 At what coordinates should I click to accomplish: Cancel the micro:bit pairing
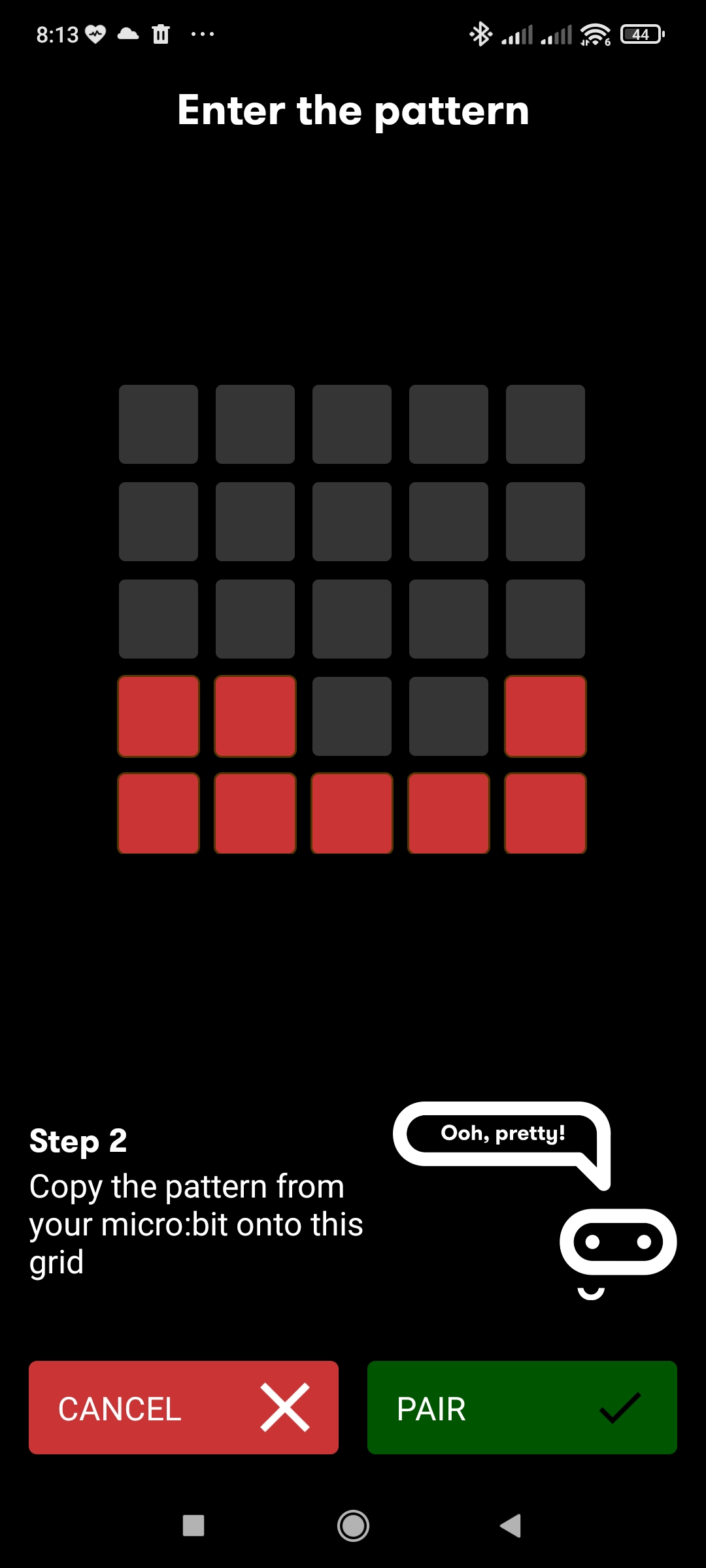point(183,1408)
